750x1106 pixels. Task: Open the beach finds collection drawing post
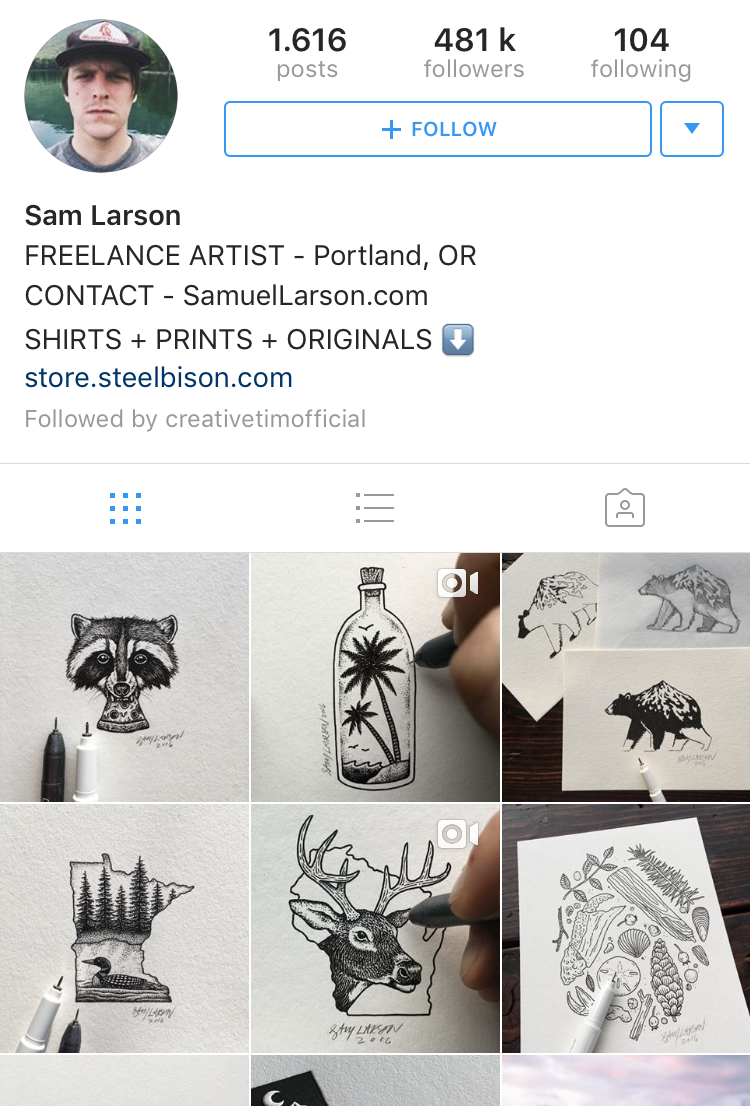[x=626, y=928]
